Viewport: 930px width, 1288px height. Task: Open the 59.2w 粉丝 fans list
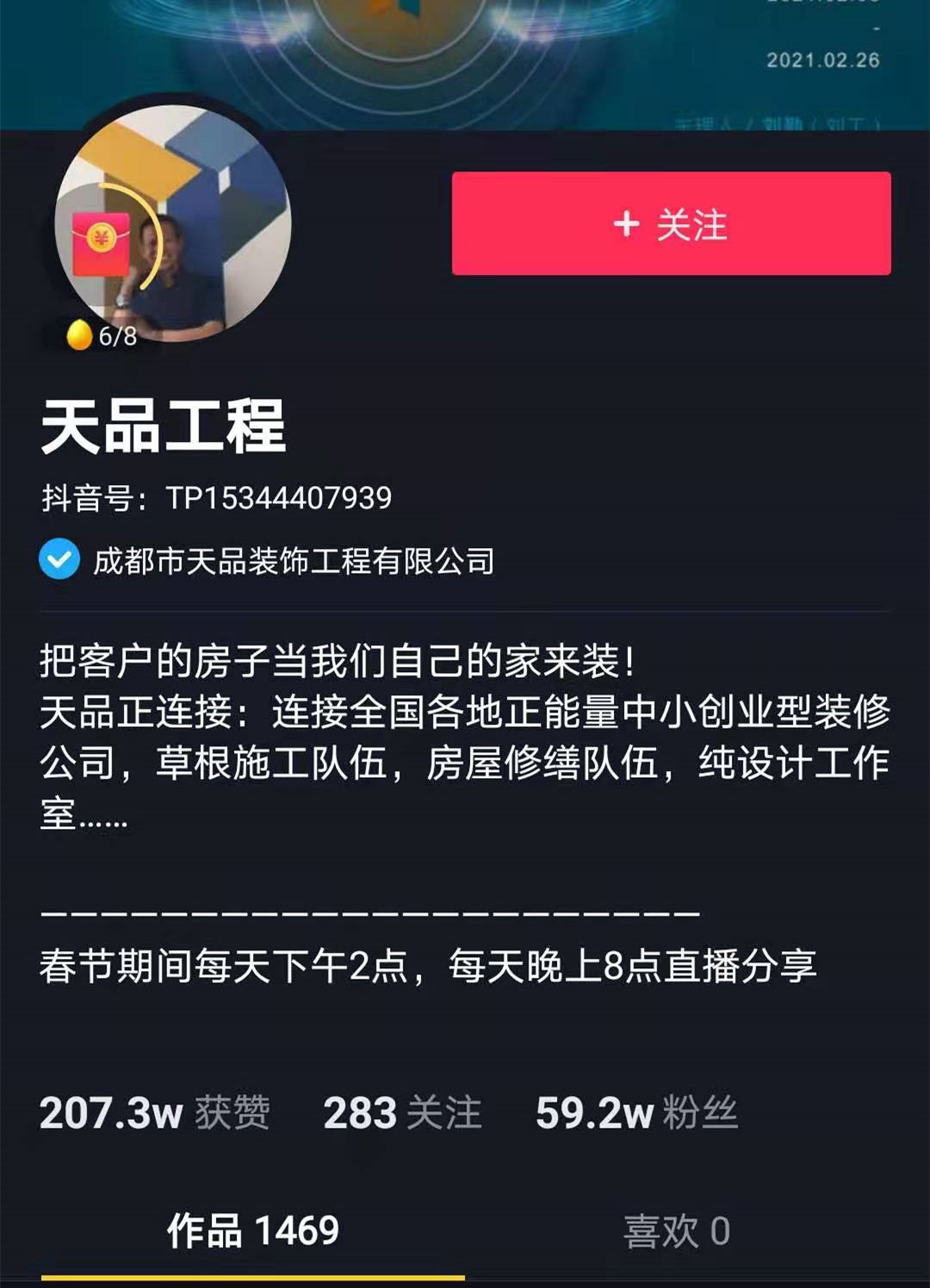click(x=637, y=1111)
